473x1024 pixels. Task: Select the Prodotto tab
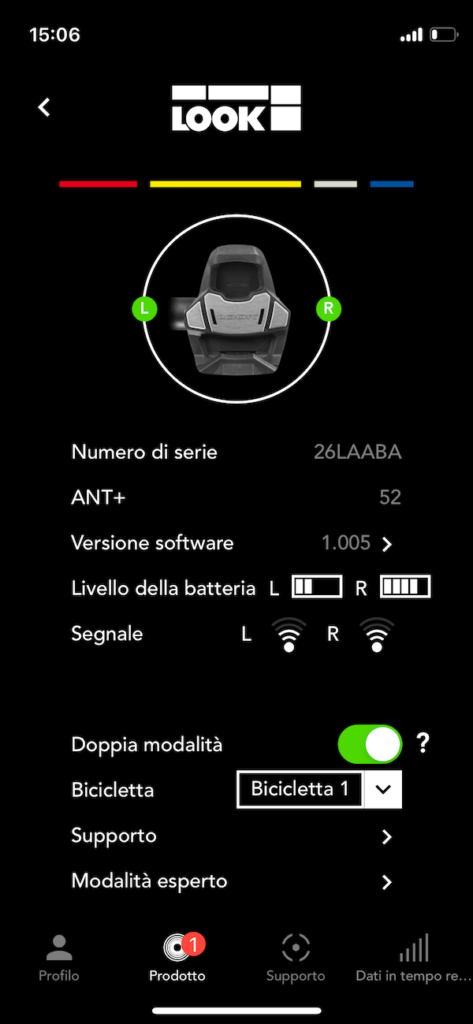coord(178,958)
